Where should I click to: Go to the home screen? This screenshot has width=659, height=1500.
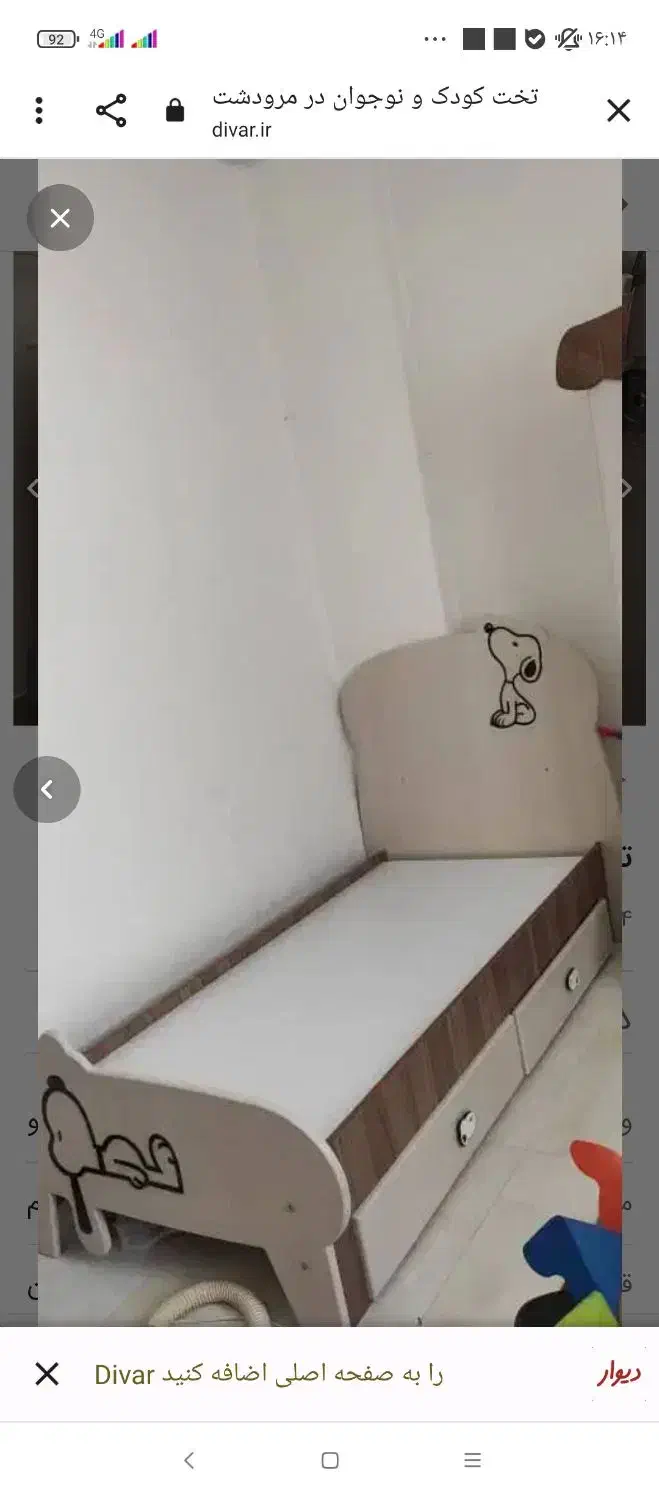(x=330, y=1461)
